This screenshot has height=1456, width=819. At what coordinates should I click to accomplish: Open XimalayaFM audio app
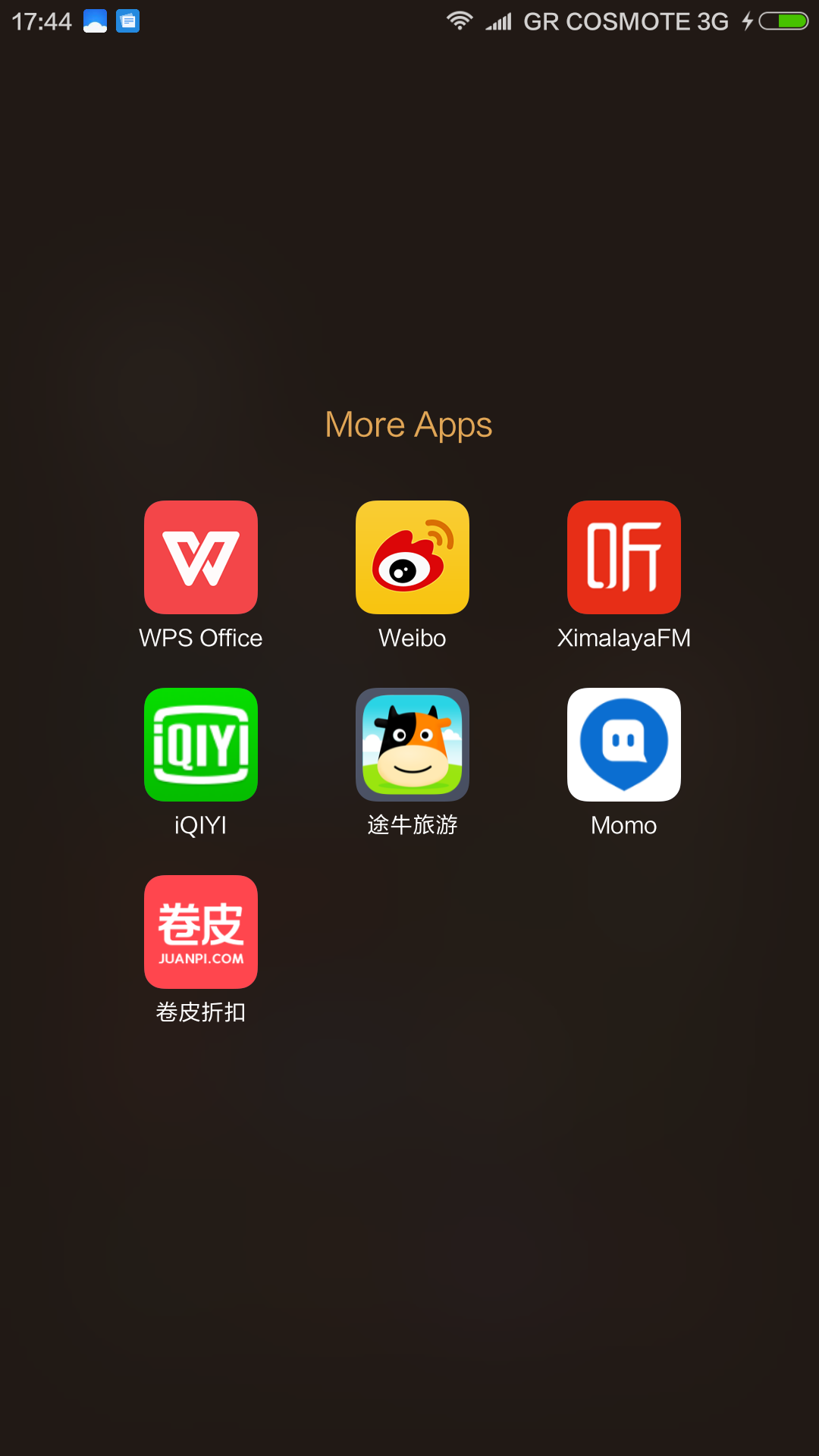pos(624,557)
